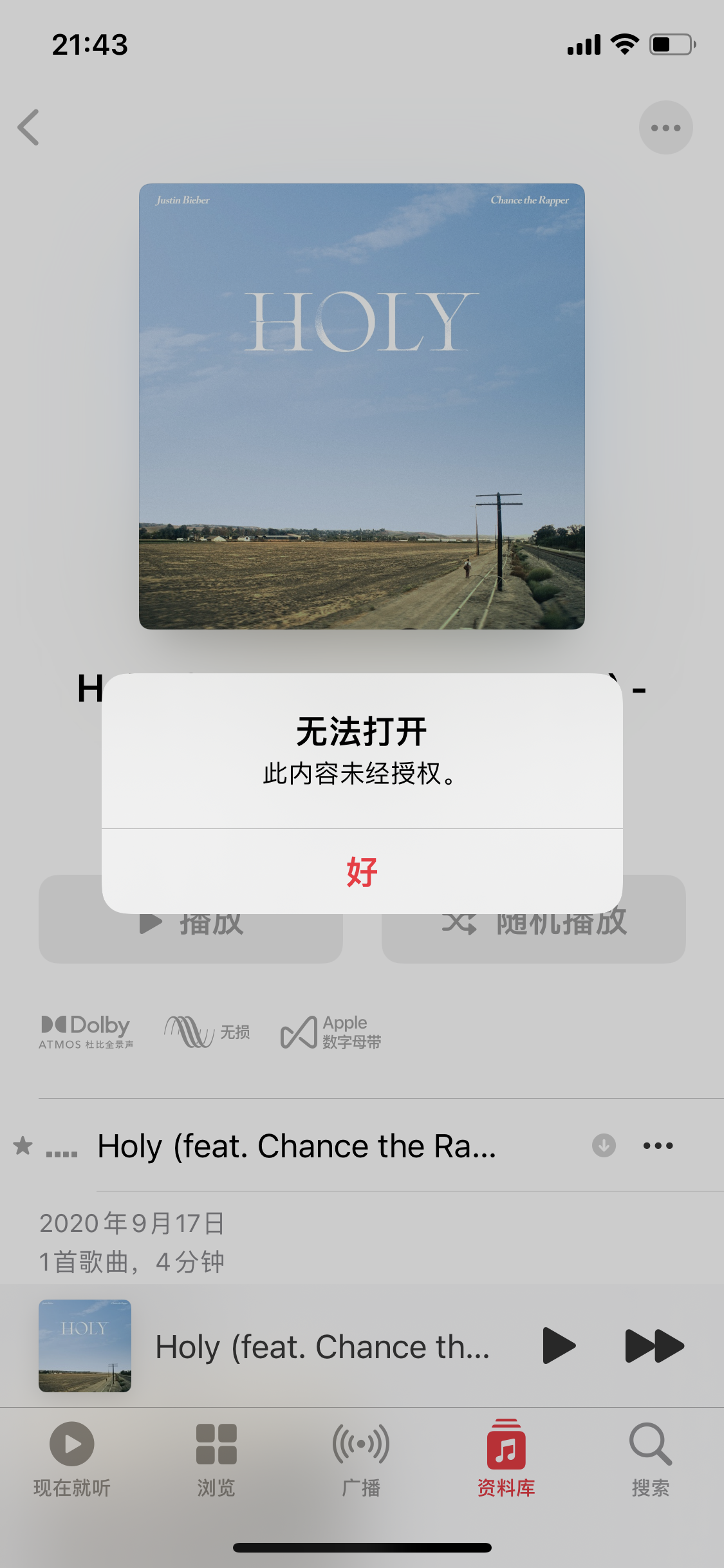Play the song in the mini player
Screen dimensions: 724x1568
(558, 1345)
